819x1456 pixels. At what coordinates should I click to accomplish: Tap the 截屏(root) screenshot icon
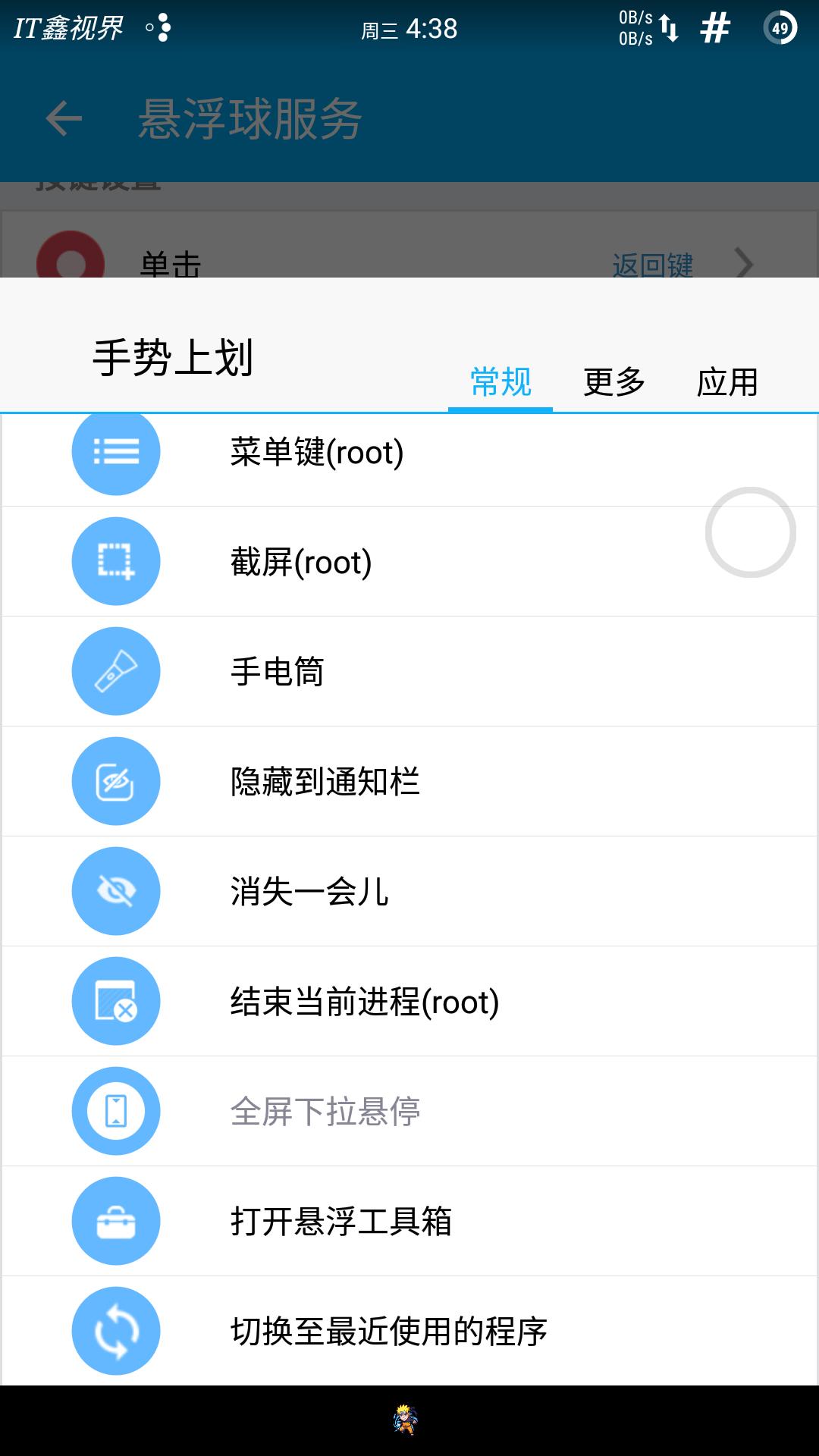[115, 561]
